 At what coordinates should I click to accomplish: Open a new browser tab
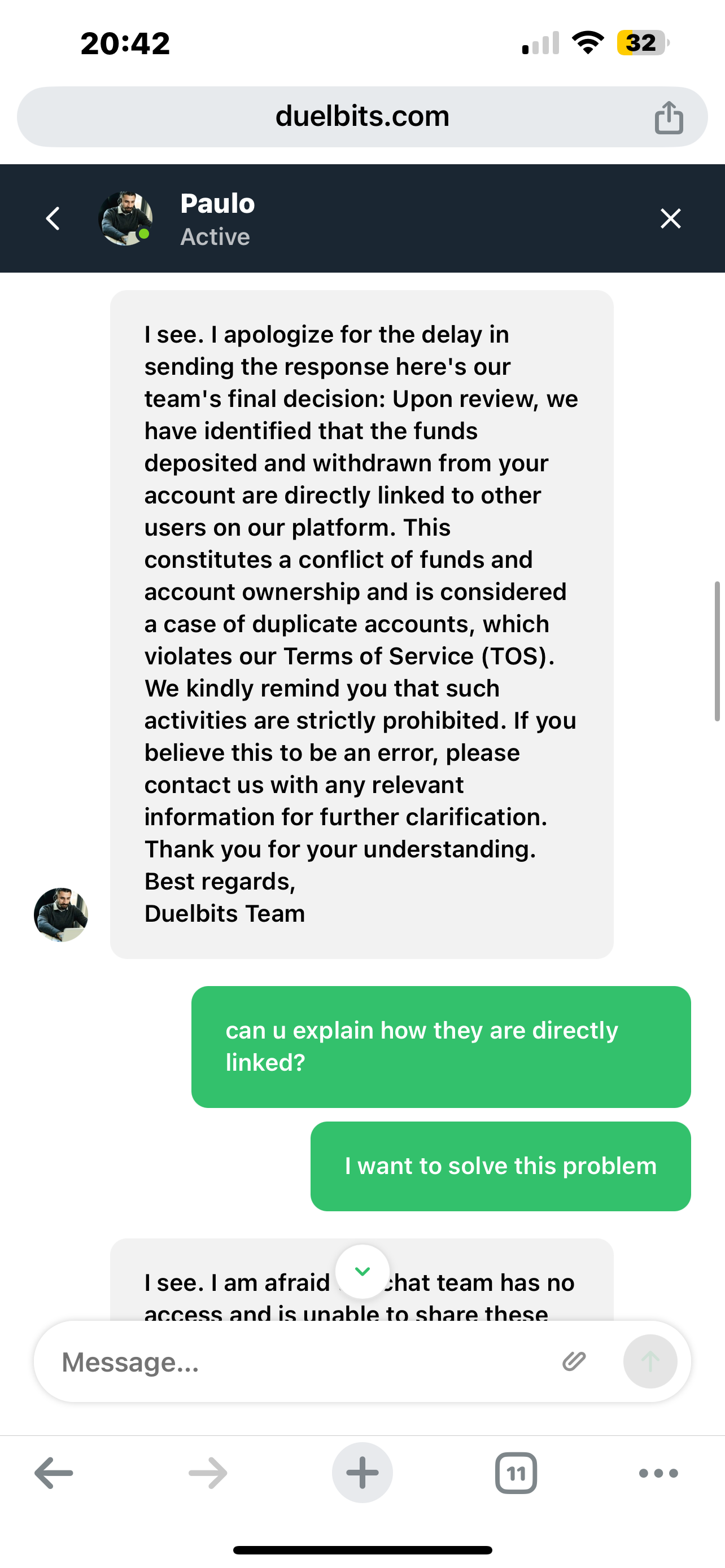point(362,1473)
